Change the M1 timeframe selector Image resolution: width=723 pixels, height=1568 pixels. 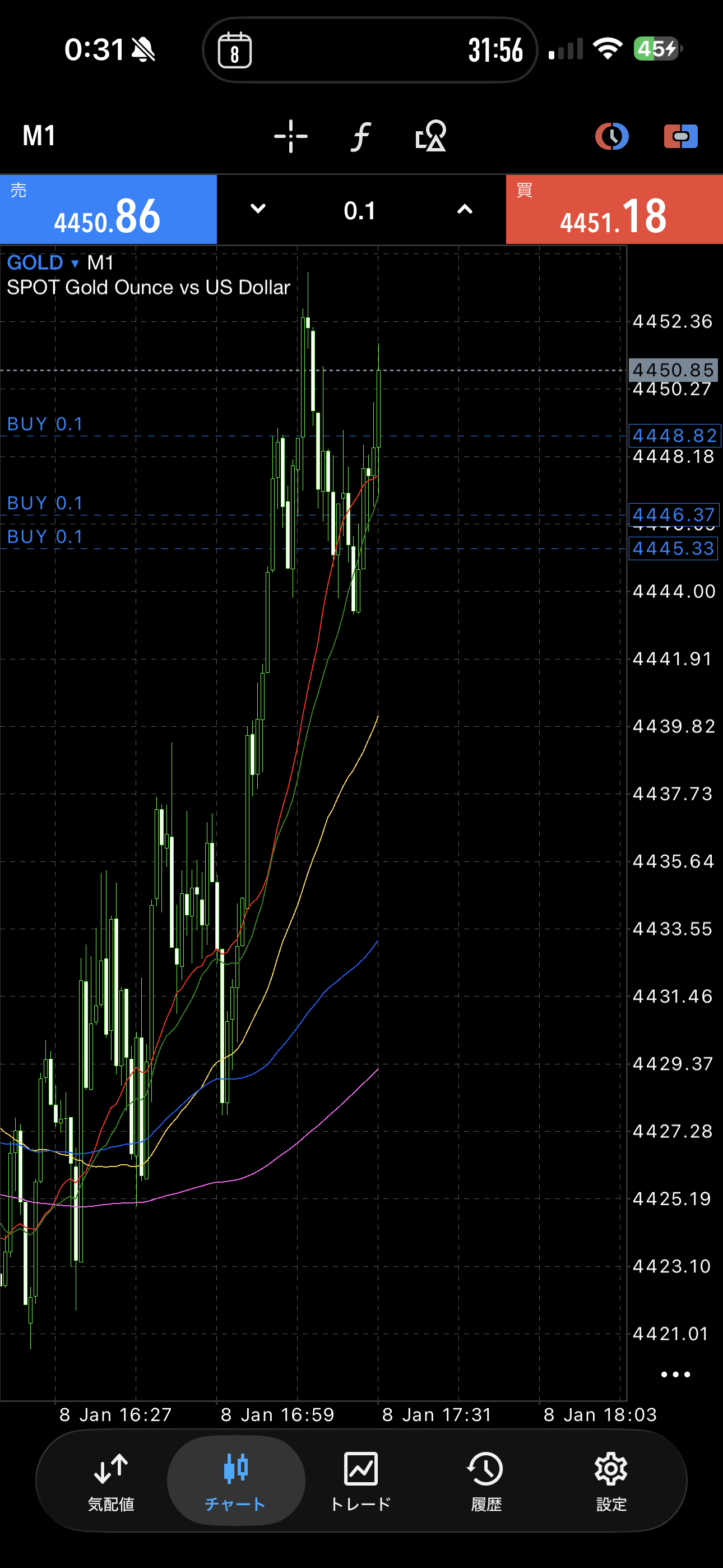[39, 136]
